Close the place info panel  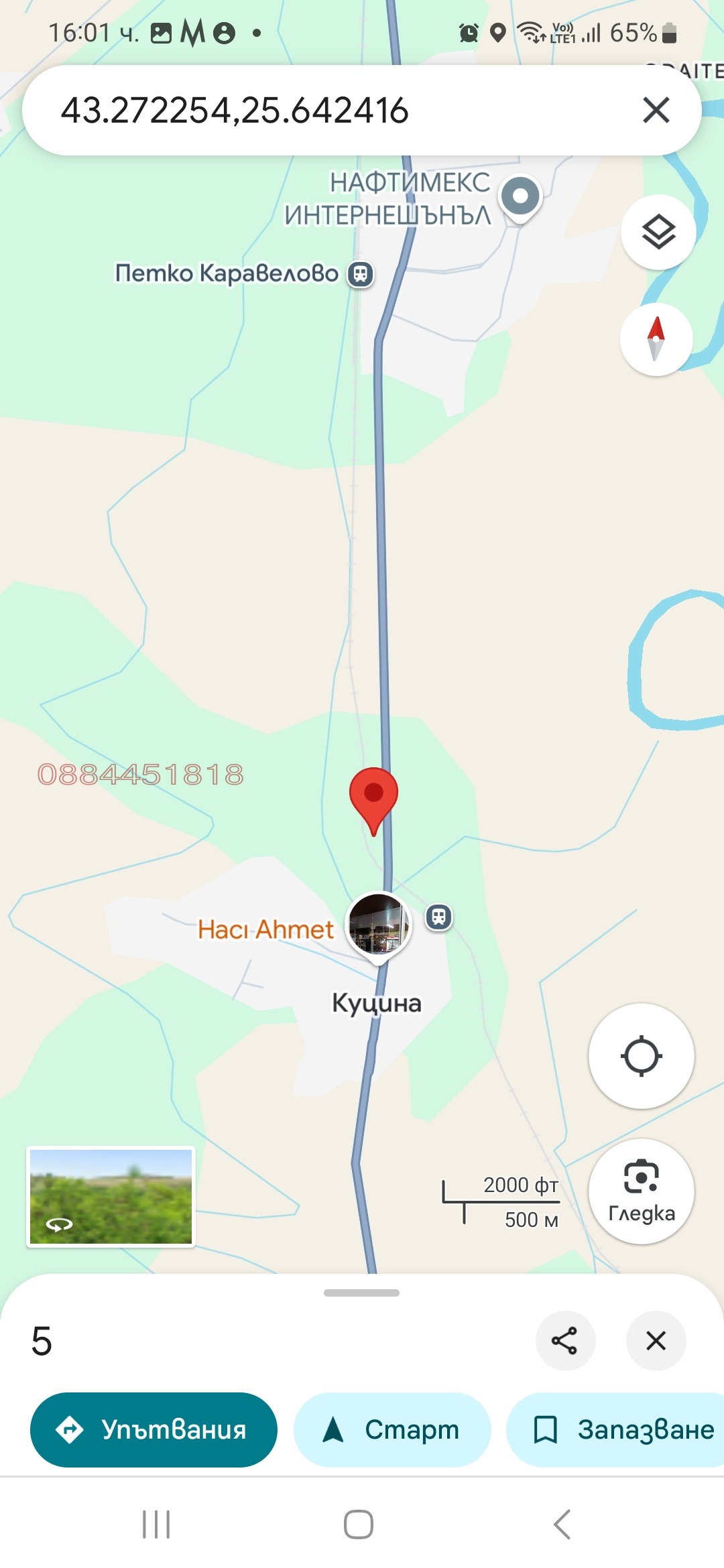[656, 1341]
